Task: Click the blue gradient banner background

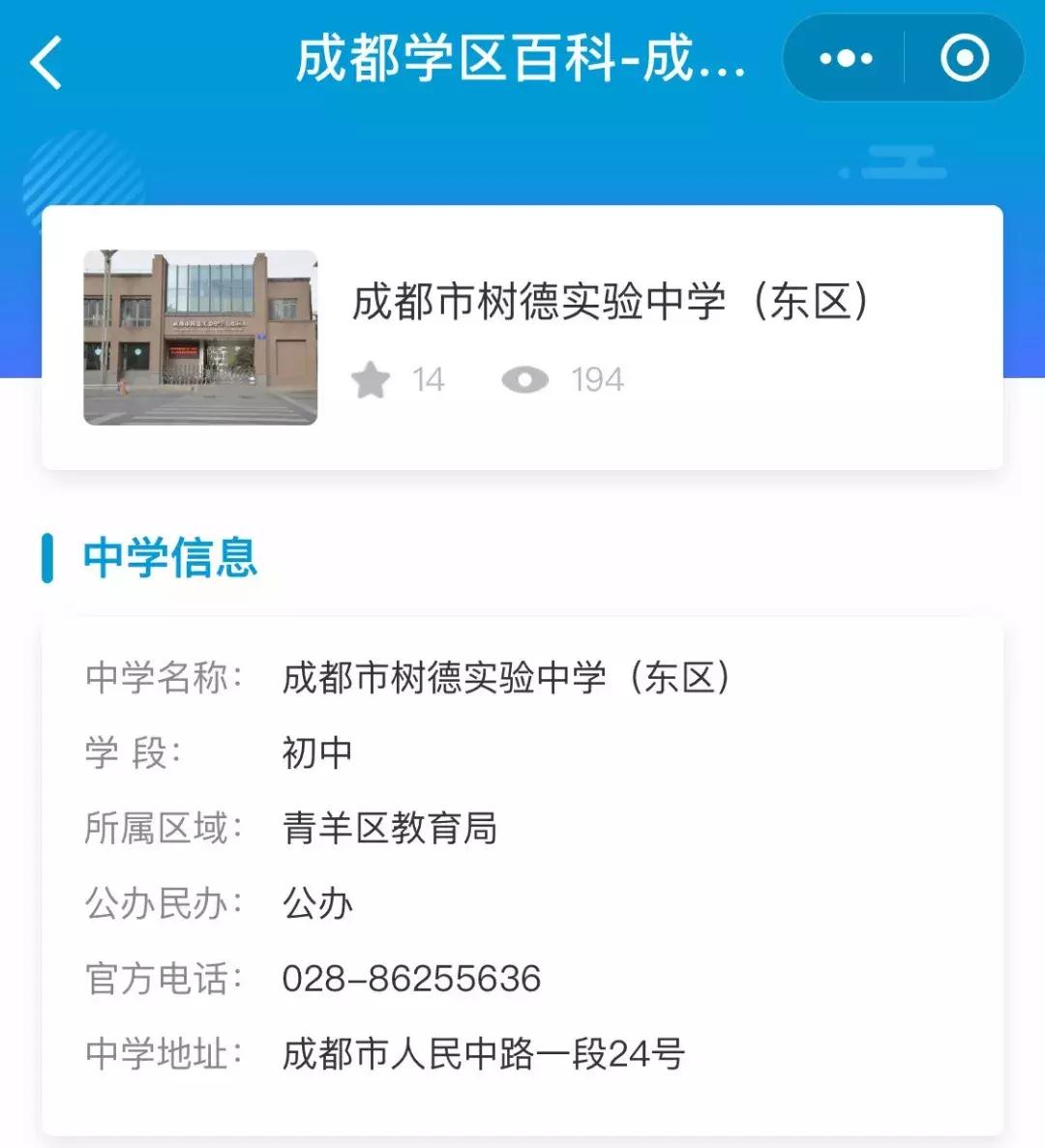Action: [522, 155]
